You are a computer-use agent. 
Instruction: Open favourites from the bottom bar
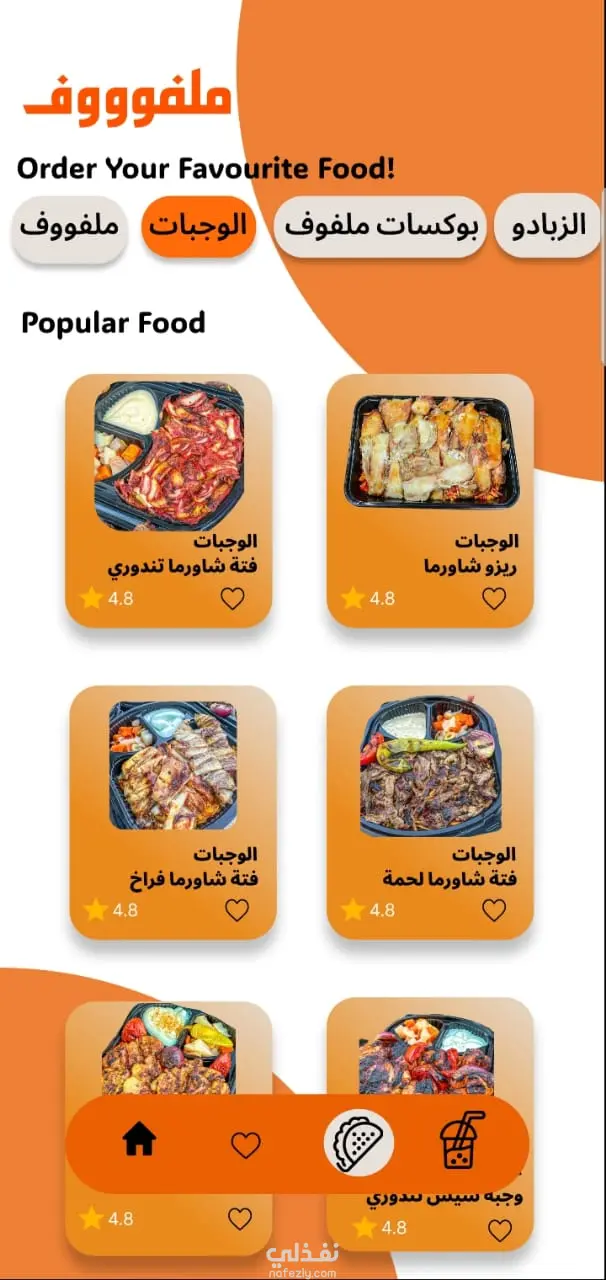(x=245, y=1145)
